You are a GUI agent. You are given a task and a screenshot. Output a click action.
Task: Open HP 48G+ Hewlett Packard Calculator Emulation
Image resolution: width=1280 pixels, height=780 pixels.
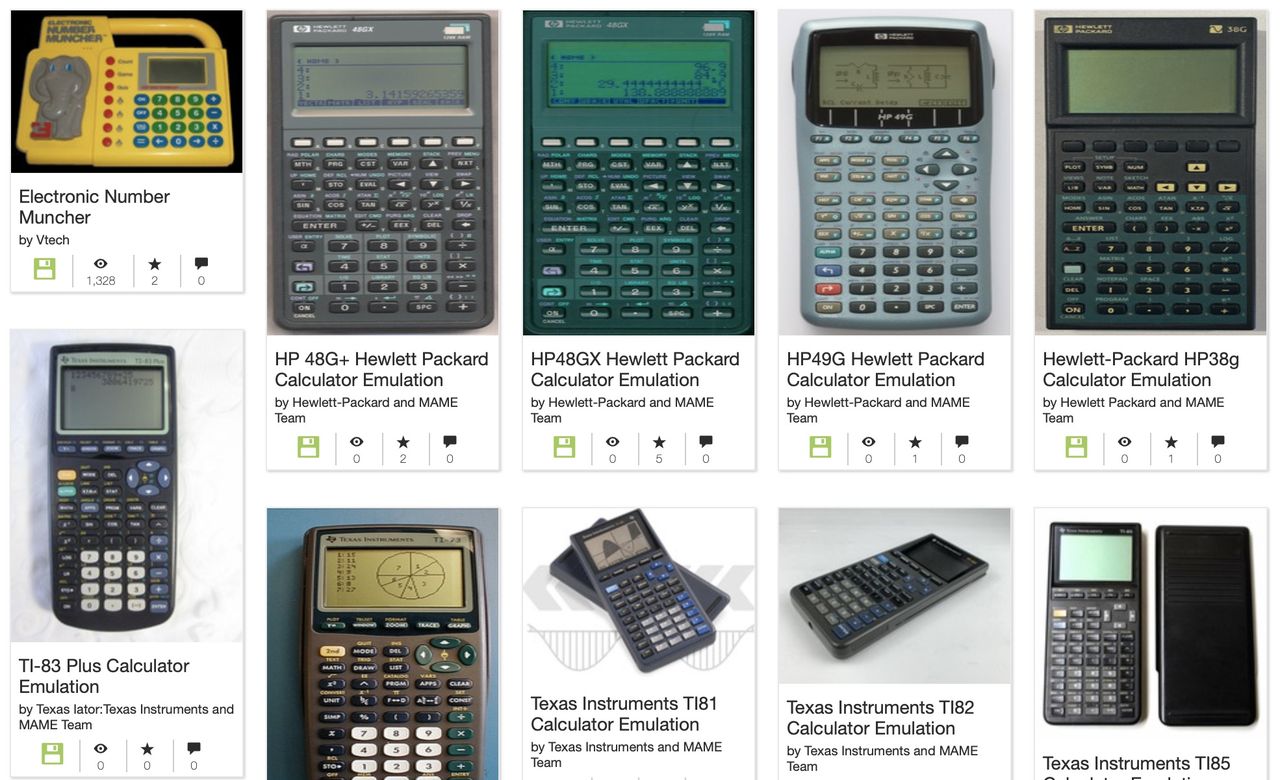(x=381, y=369)
